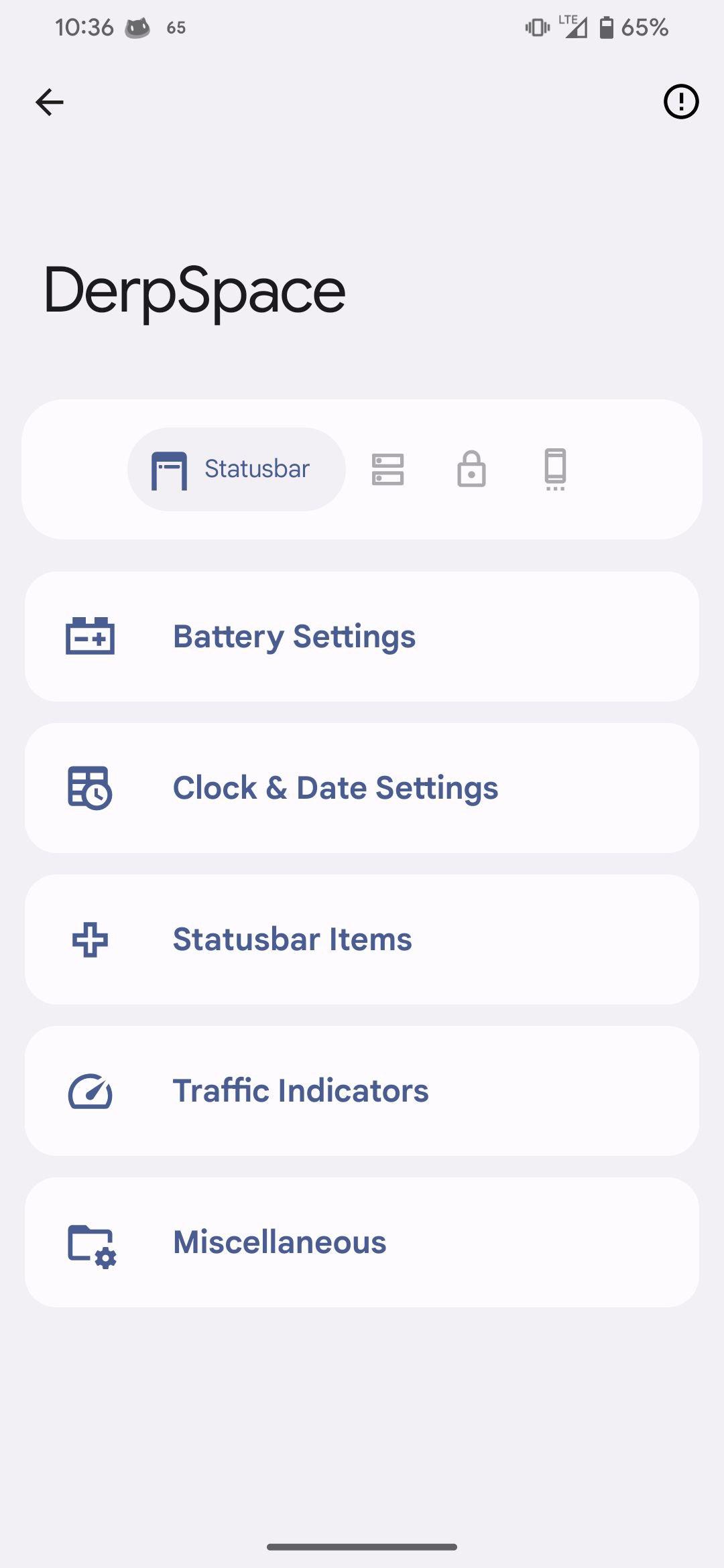Switch to the quick settings panel tab
This screenshot has width=724, height=1568.
[x=387, y=469]
